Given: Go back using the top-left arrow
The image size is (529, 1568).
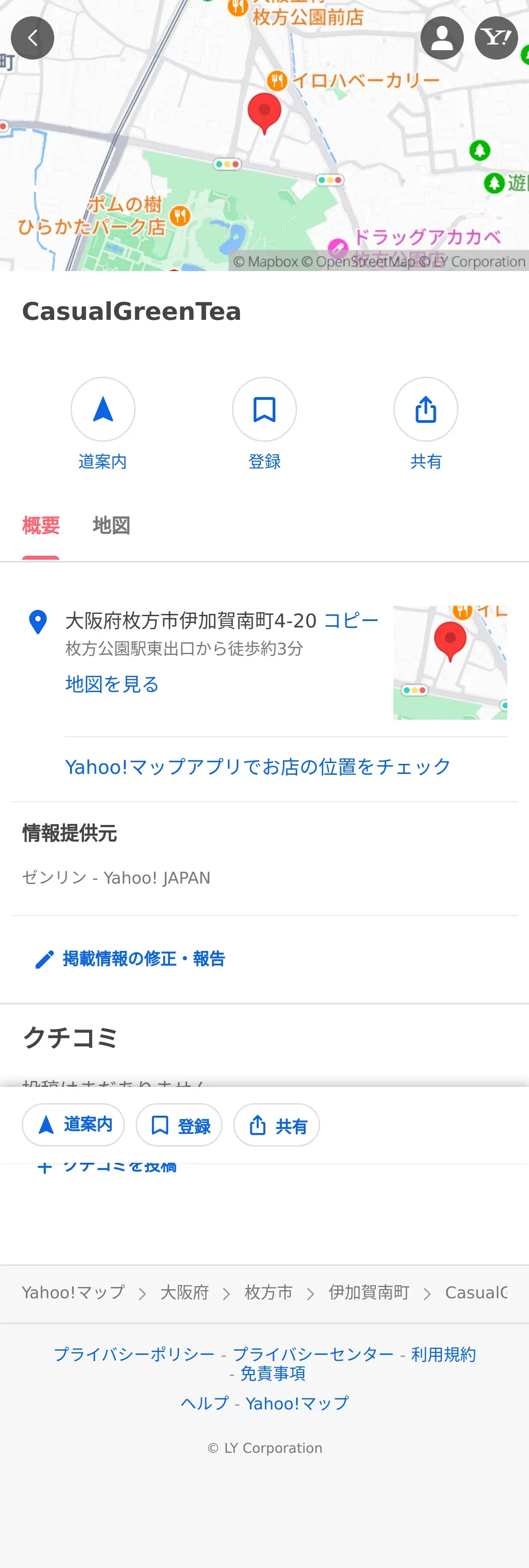Looking at the screenshot, I should coord(33,38).
